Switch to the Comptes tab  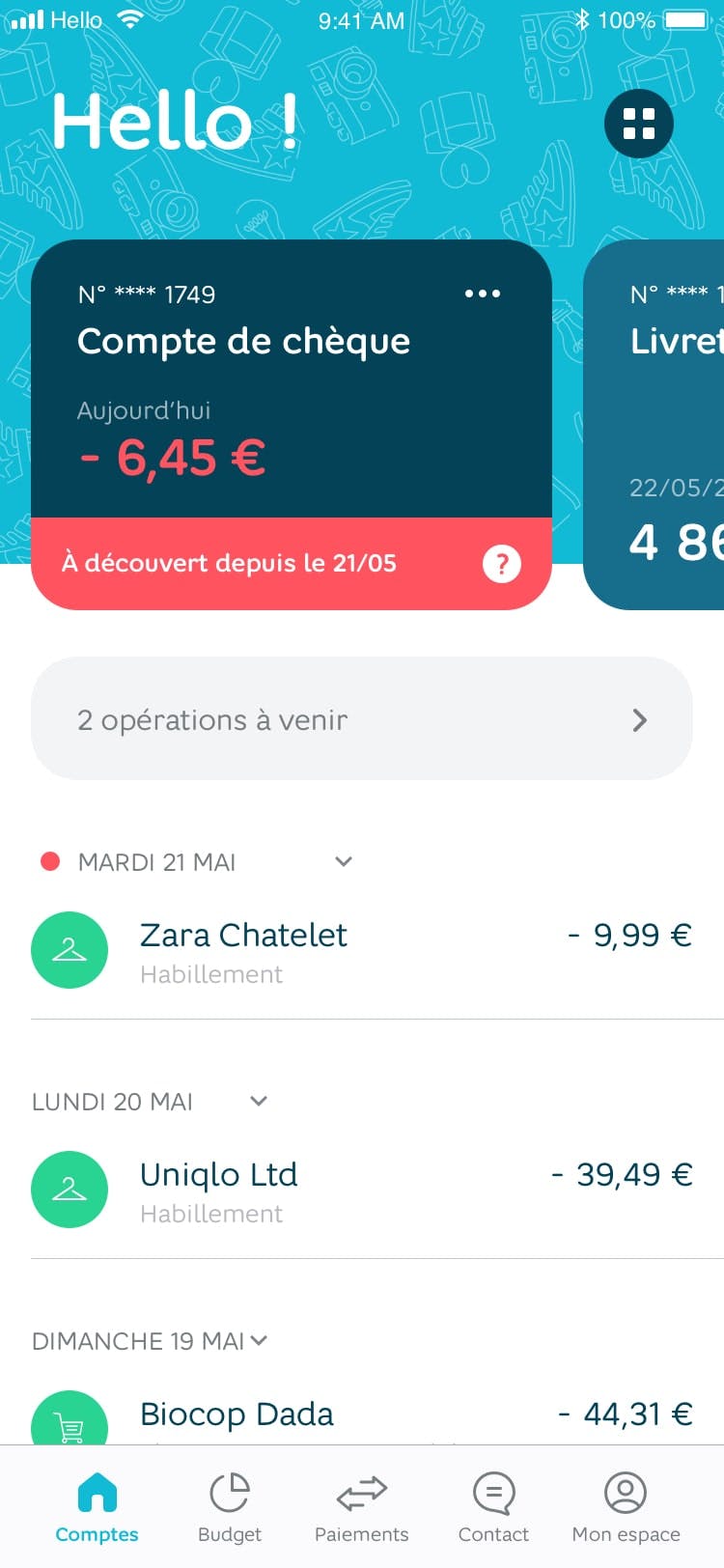[x=97, y=1507]
